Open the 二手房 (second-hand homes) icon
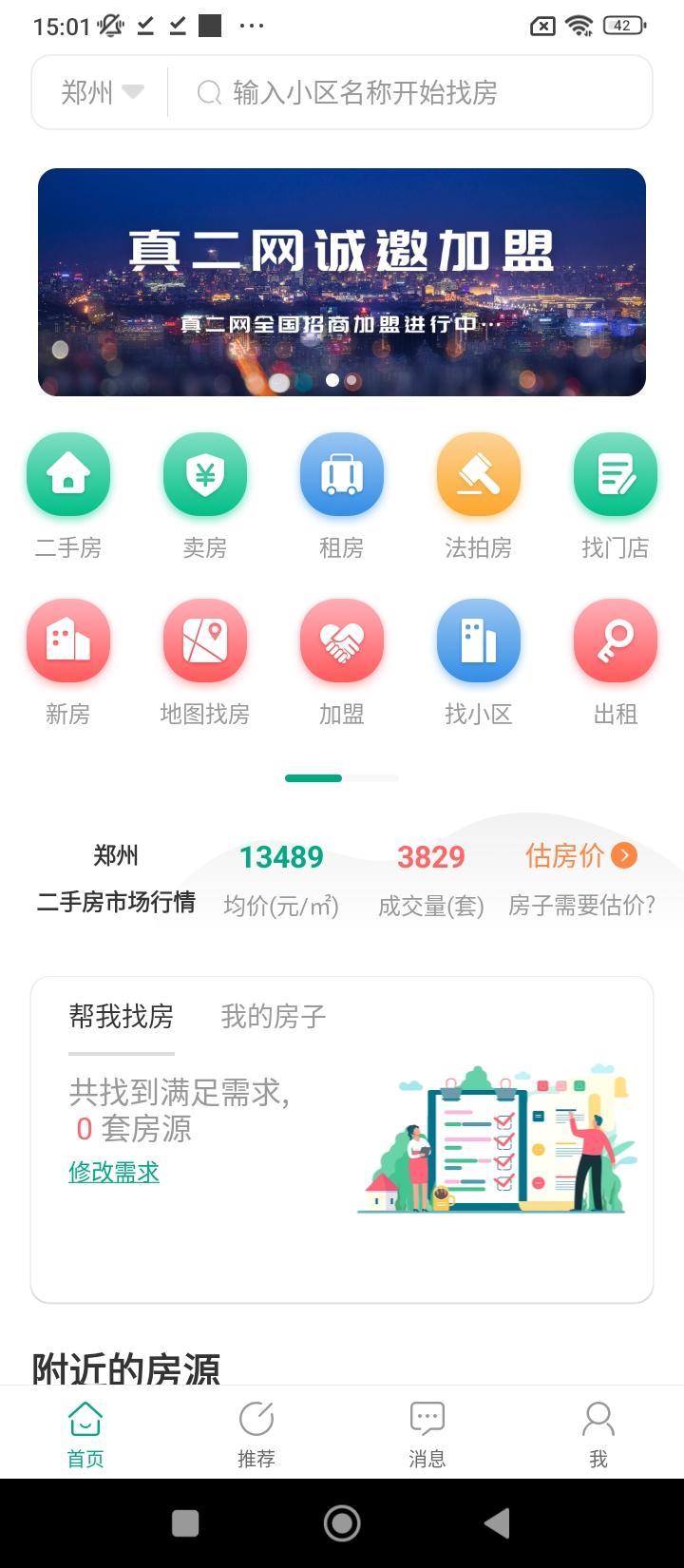The height and width of the screenshot is (1568, 684). click(x=67, y=474)
